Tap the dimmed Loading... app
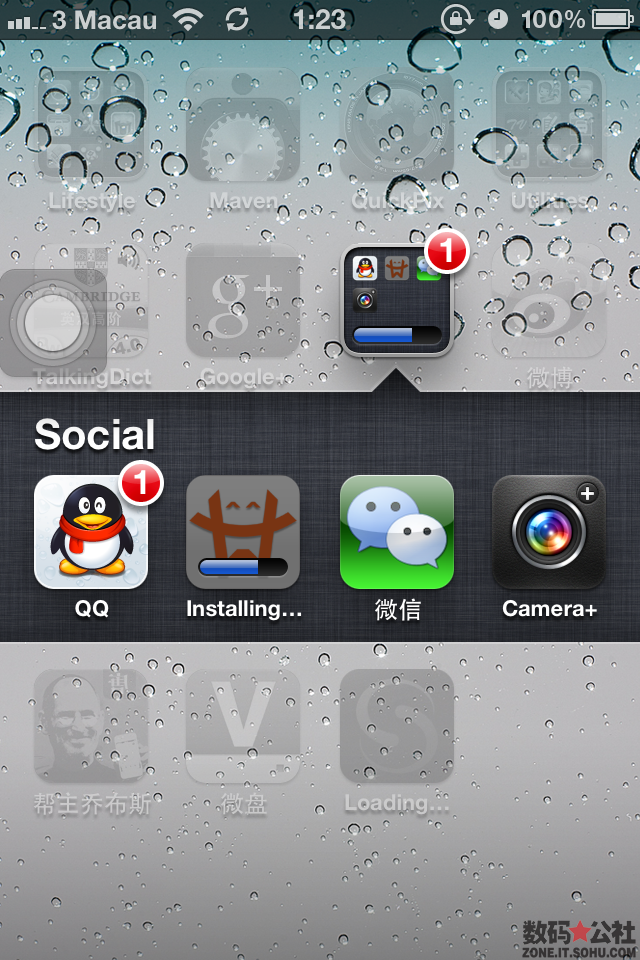640x960 pixels. click(x=396, y=725)
